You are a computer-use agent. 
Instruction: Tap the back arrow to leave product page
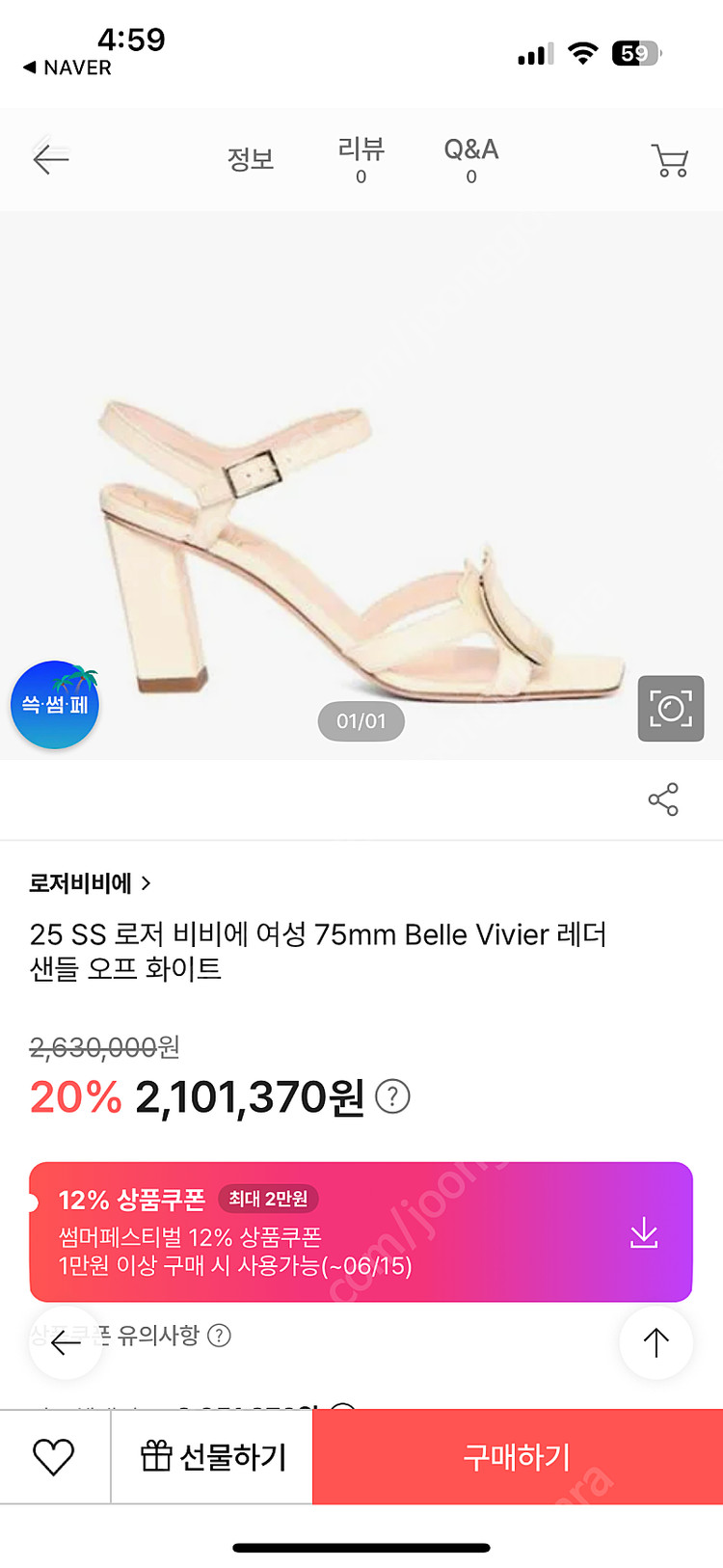(x=50, y=160)
